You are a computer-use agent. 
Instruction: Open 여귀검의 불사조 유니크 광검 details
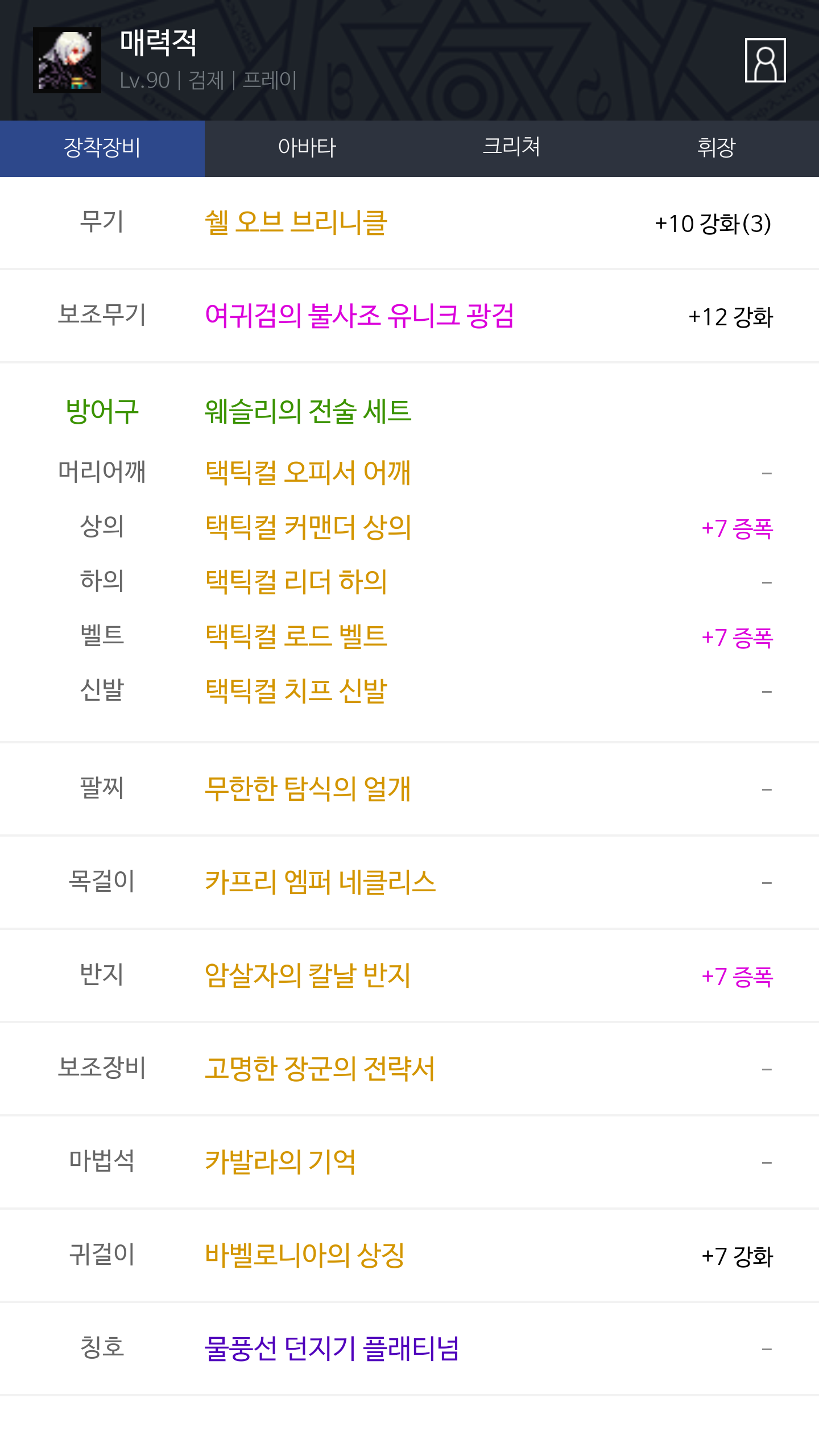coord(359,316)
